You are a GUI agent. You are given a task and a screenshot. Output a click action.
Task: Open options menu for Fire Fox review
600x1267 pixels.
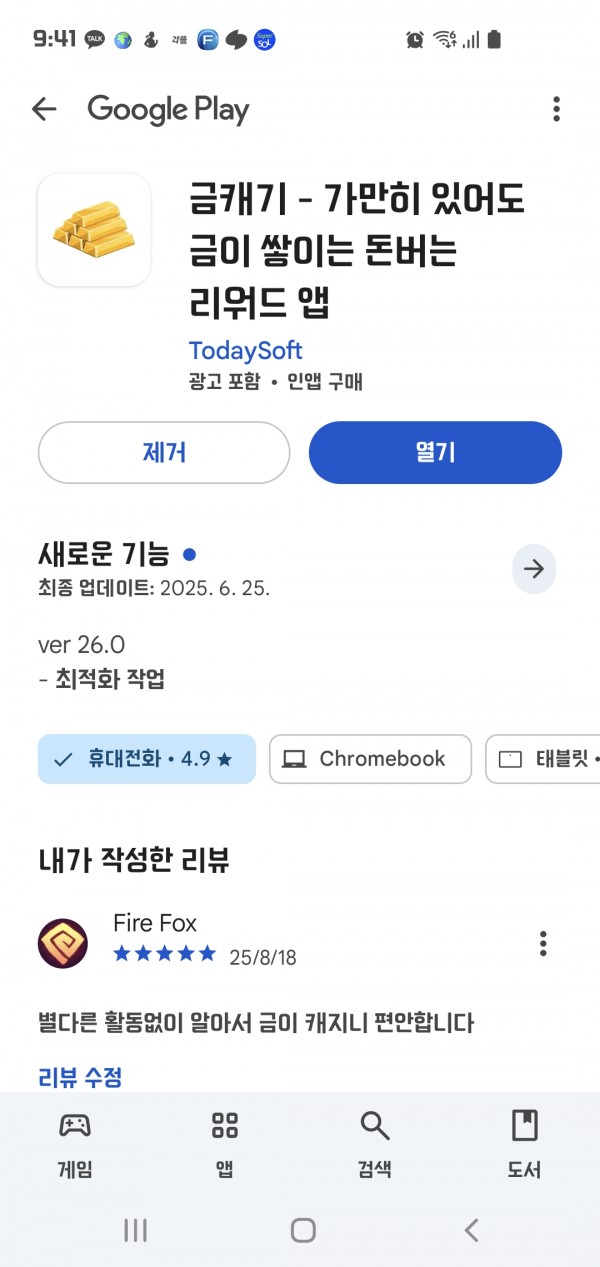pyautogui.click(x=543, y=943)
